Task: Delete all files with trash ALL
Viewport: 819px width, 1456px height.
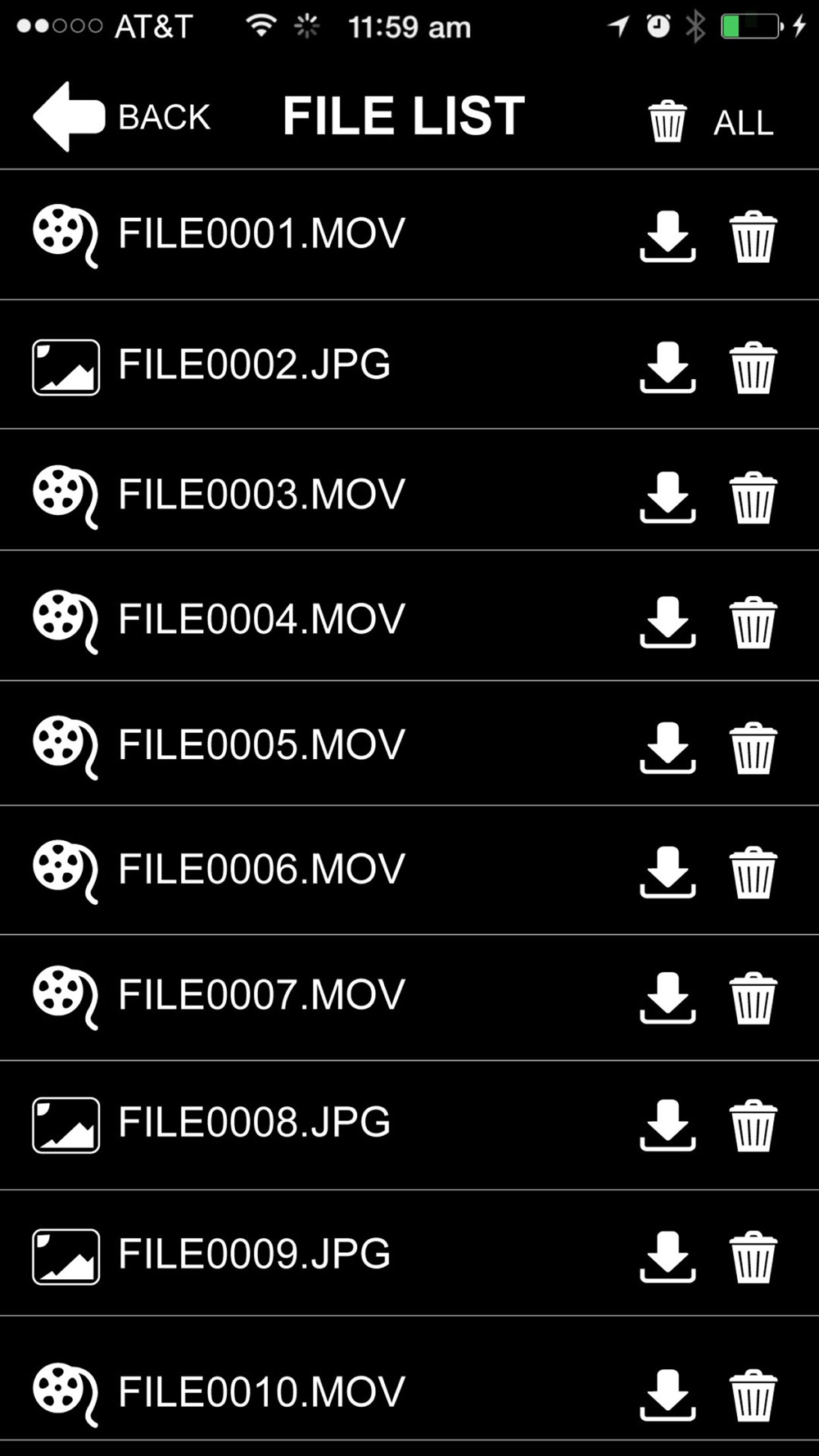Action: (710, 122)
